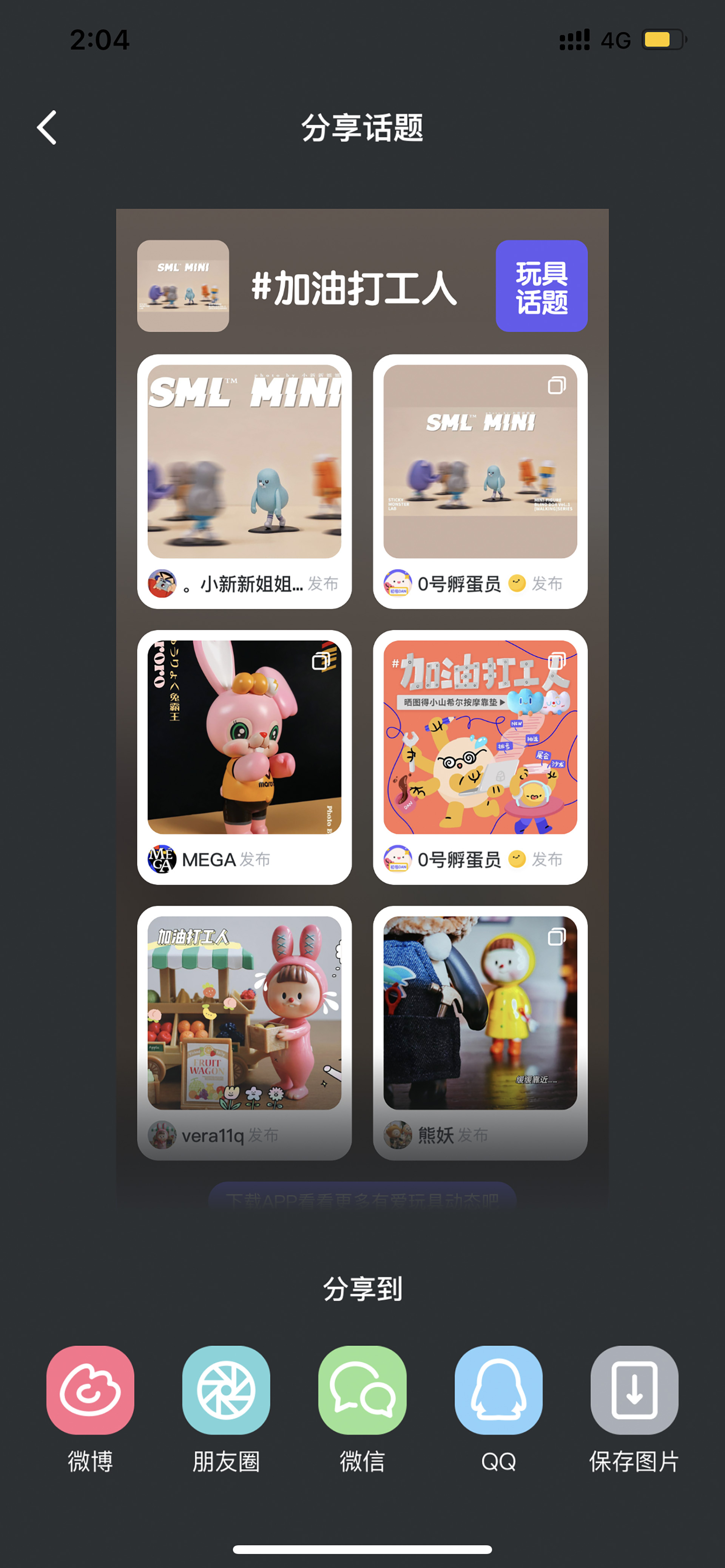Viewport: 725px width, 1568px height.
Task: Go back from the 分享话题 screen
Action: pyautogui.click(x=47, y=128)
